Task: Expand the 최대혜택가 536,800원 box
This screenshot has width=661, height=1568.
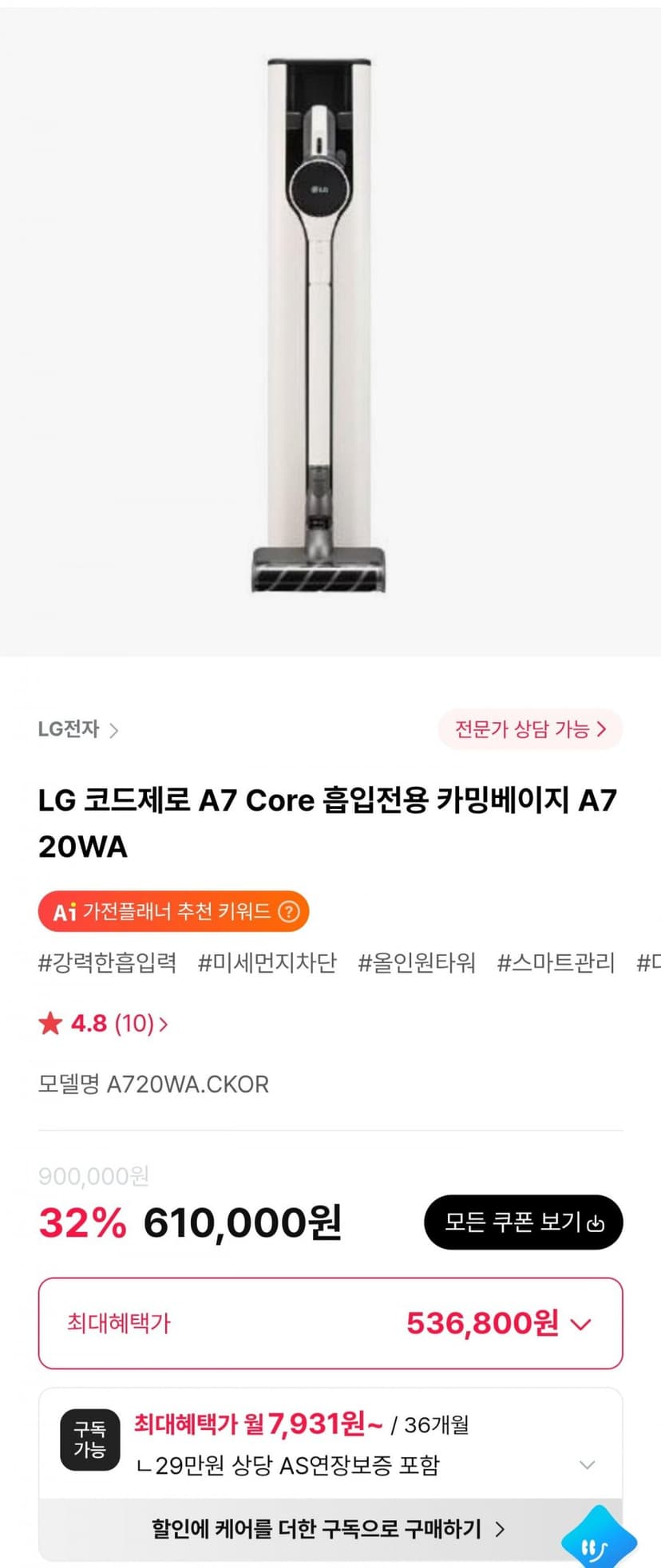Action: coord(330,1323)
